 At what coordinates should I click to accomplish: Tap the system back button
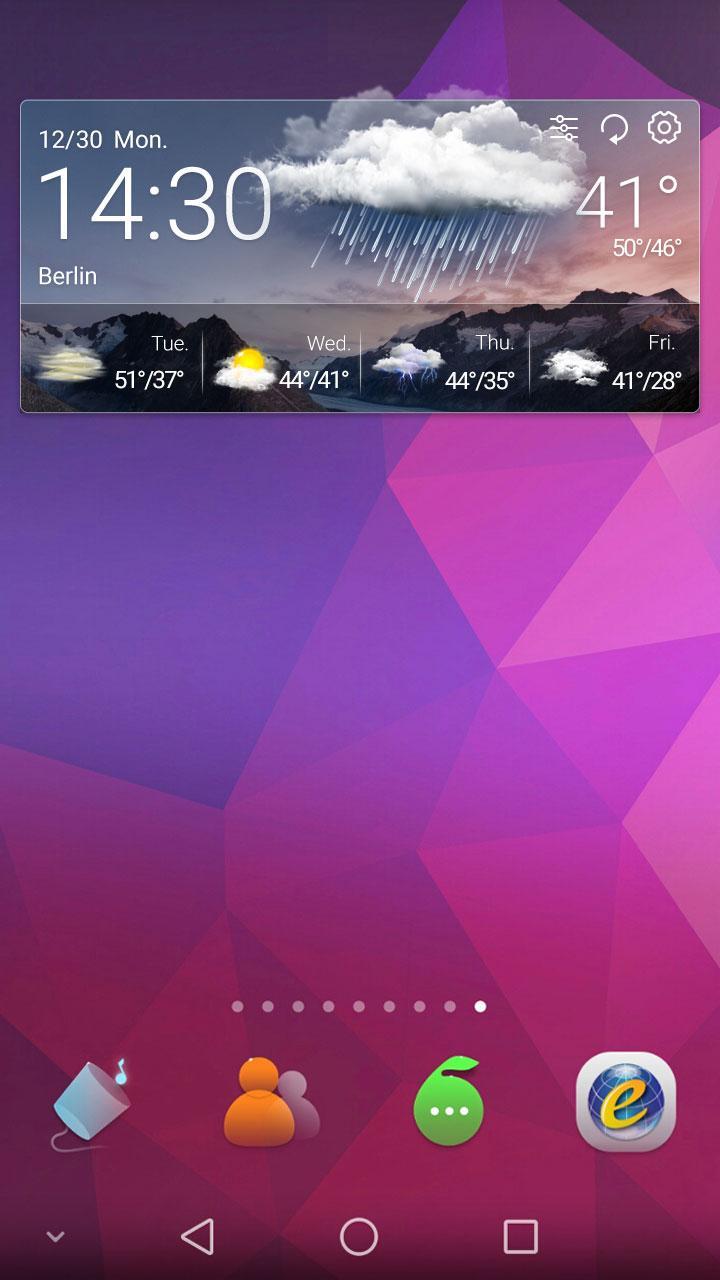tap(197, 1237)
